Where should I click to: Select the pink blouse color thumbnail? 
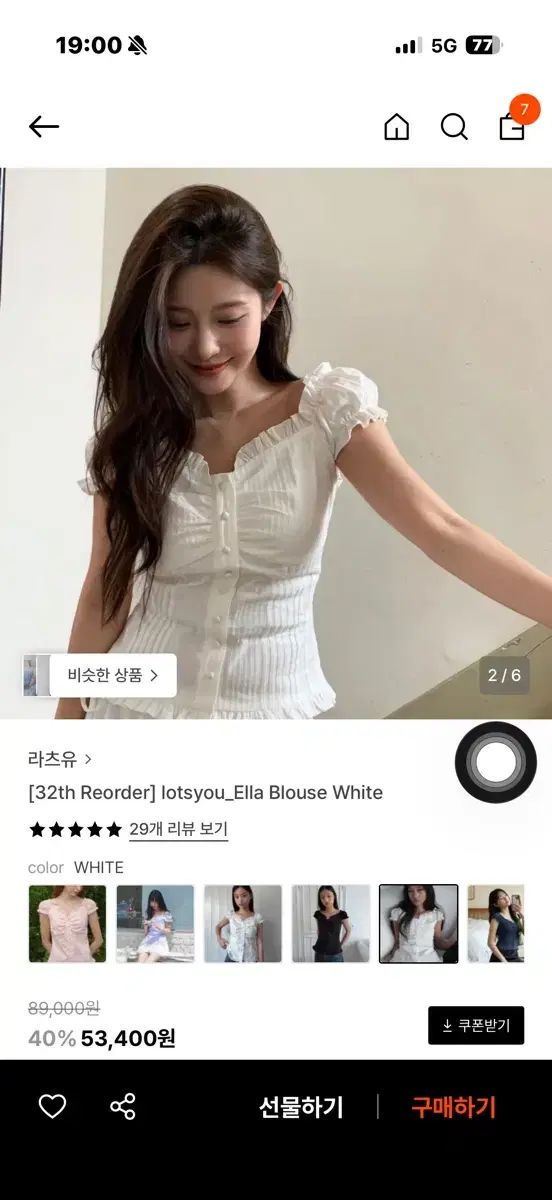[67, 924]
